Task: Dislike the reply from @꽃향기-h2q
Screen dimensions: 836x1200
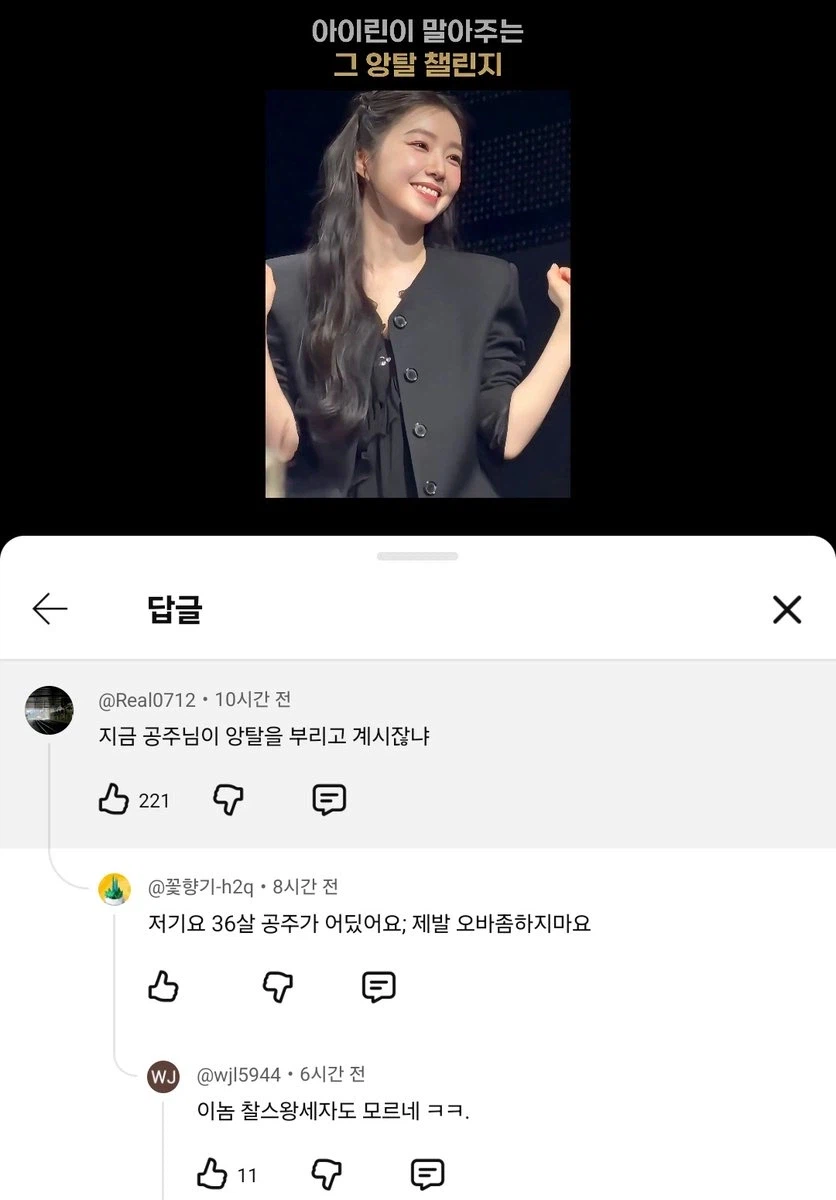Action: tap(278, 986)
